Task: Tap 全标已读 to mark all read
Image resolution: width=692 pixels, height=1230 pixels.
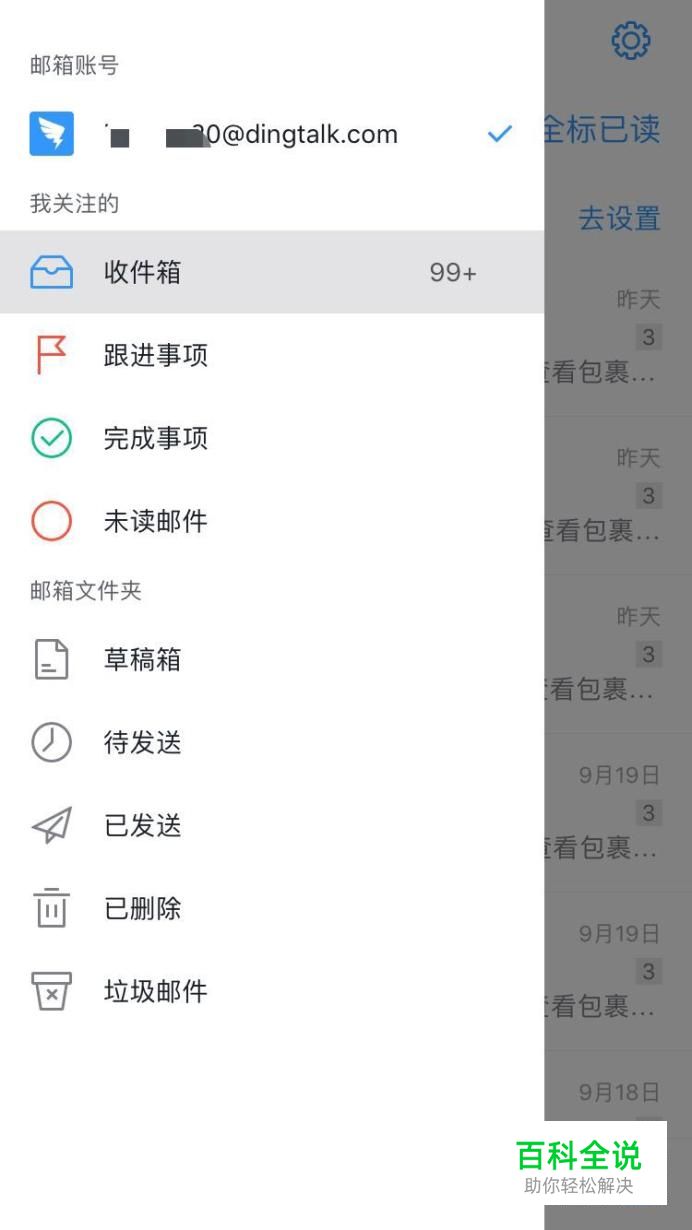Action: pos(602,129)
